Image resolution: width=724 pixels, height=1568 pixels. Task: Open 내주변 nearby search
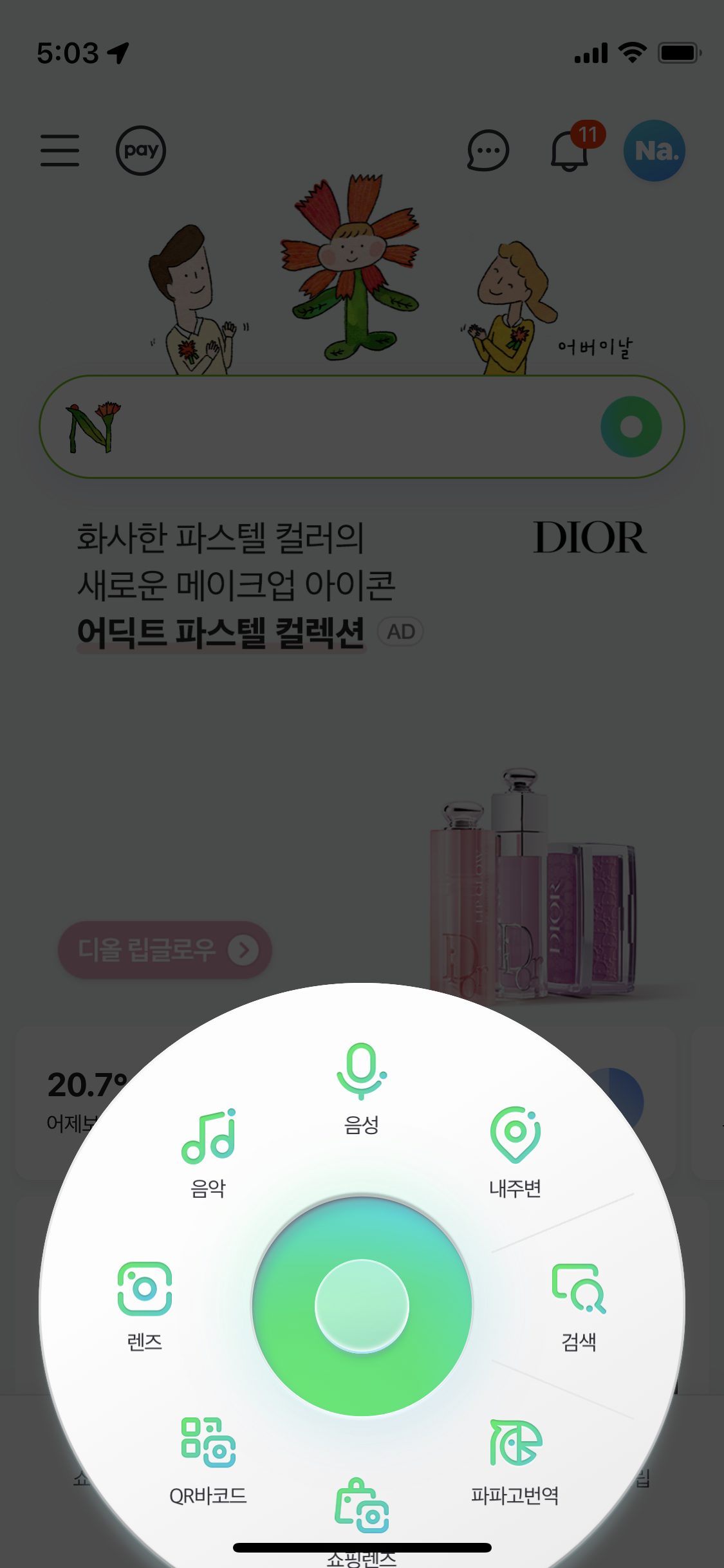coord(515,1152)
